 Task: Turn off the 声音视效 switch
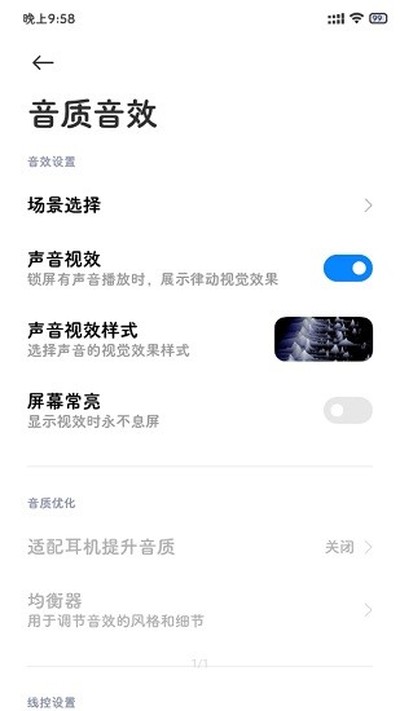(x=348, y=268)
